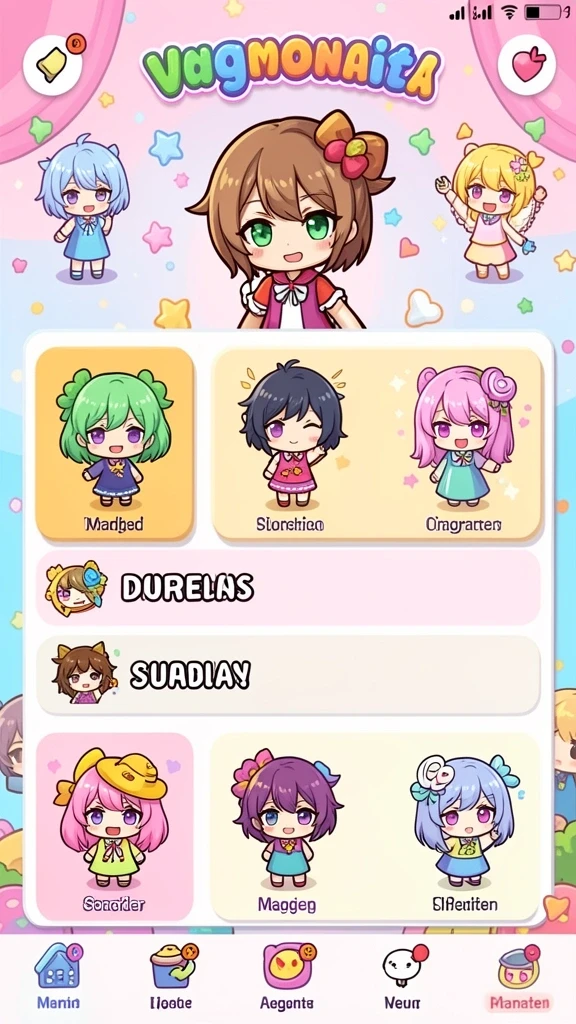576x1024 pixels.
Task: Select the Soacker character with yellow hat
Action: pyautogui.click(x=114, y=826)
